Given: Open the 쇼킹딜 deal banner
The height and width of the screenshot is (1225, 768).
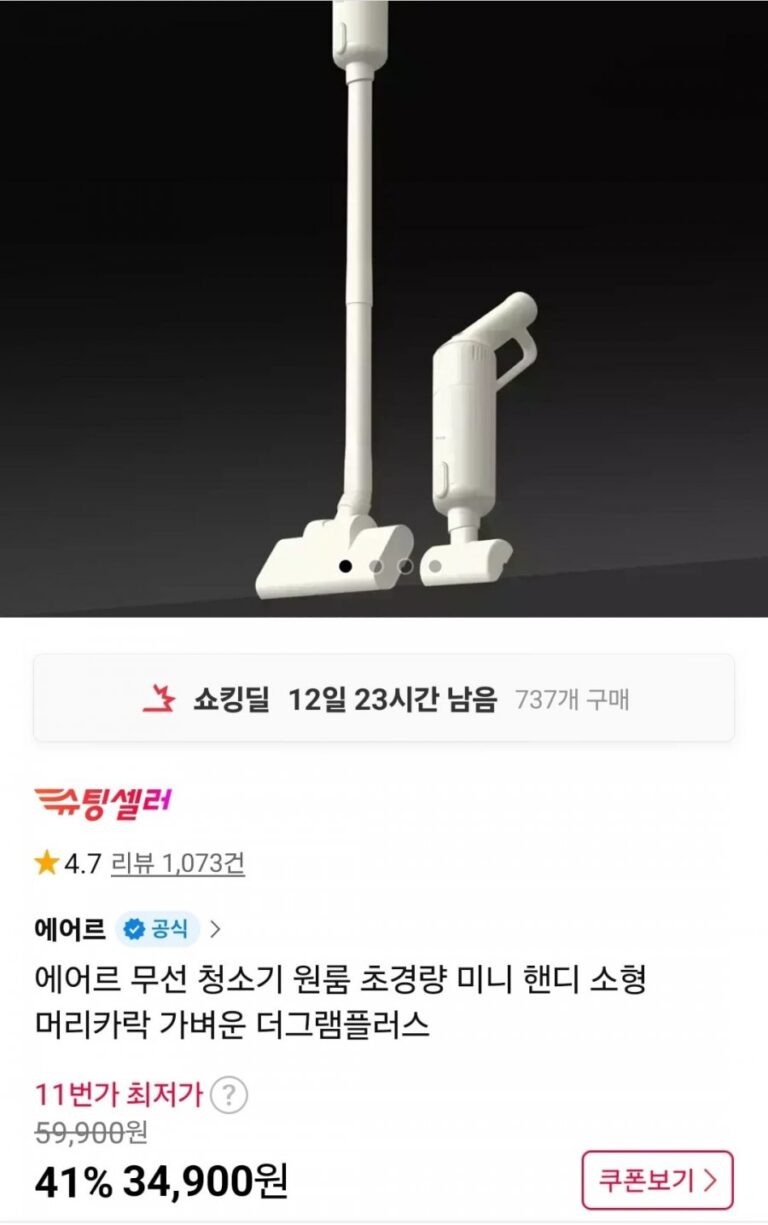Looking at the screenshot, I should click(x=384, y=699).
